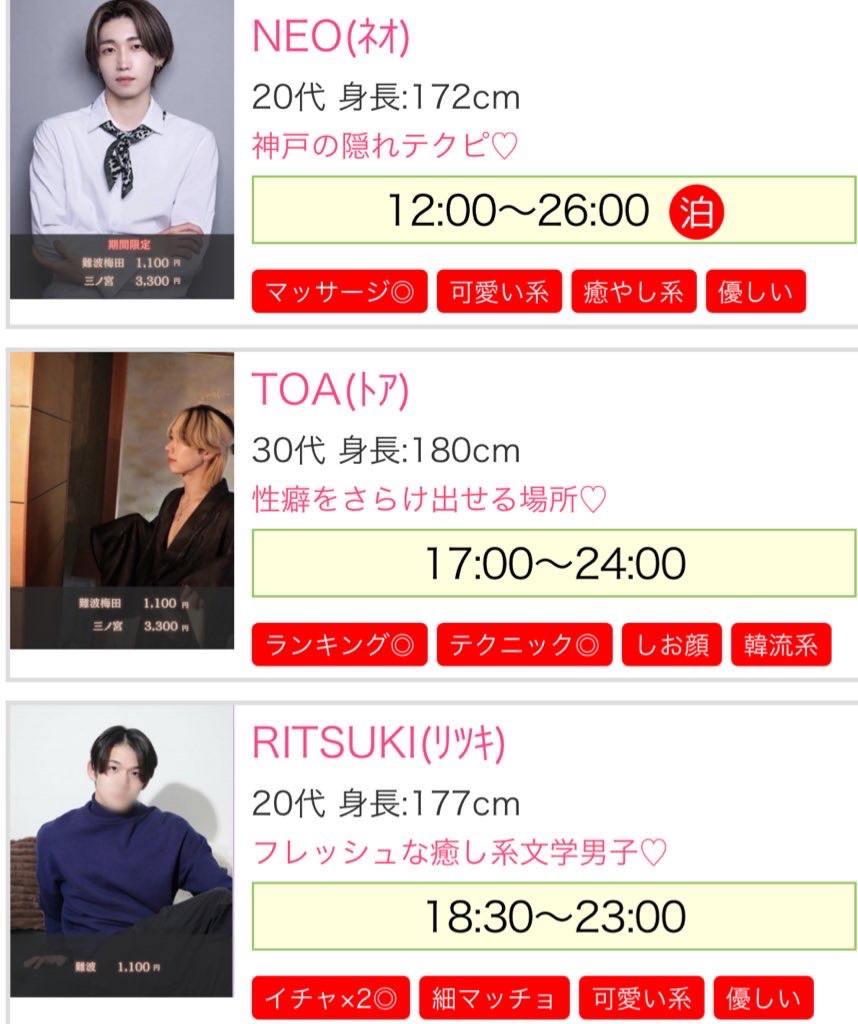Open RITSUKI(リツキ)'s profile name link

click(379, 743)
